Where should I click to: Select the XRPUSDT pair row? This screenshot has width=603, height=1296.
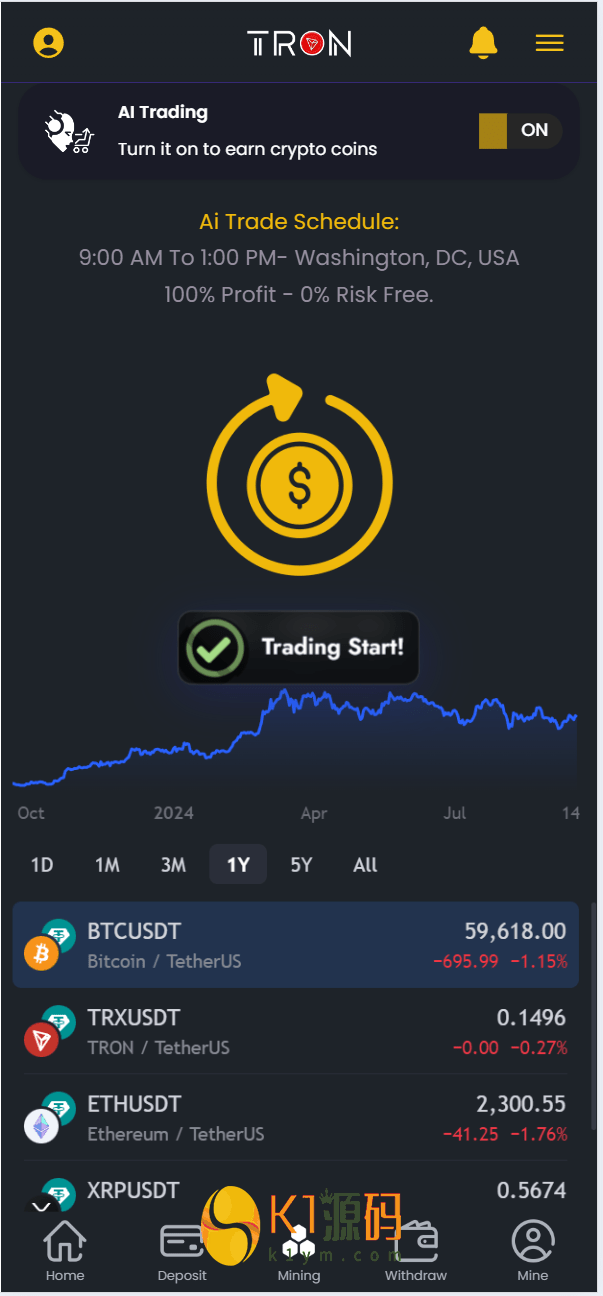pos(296,1190)
